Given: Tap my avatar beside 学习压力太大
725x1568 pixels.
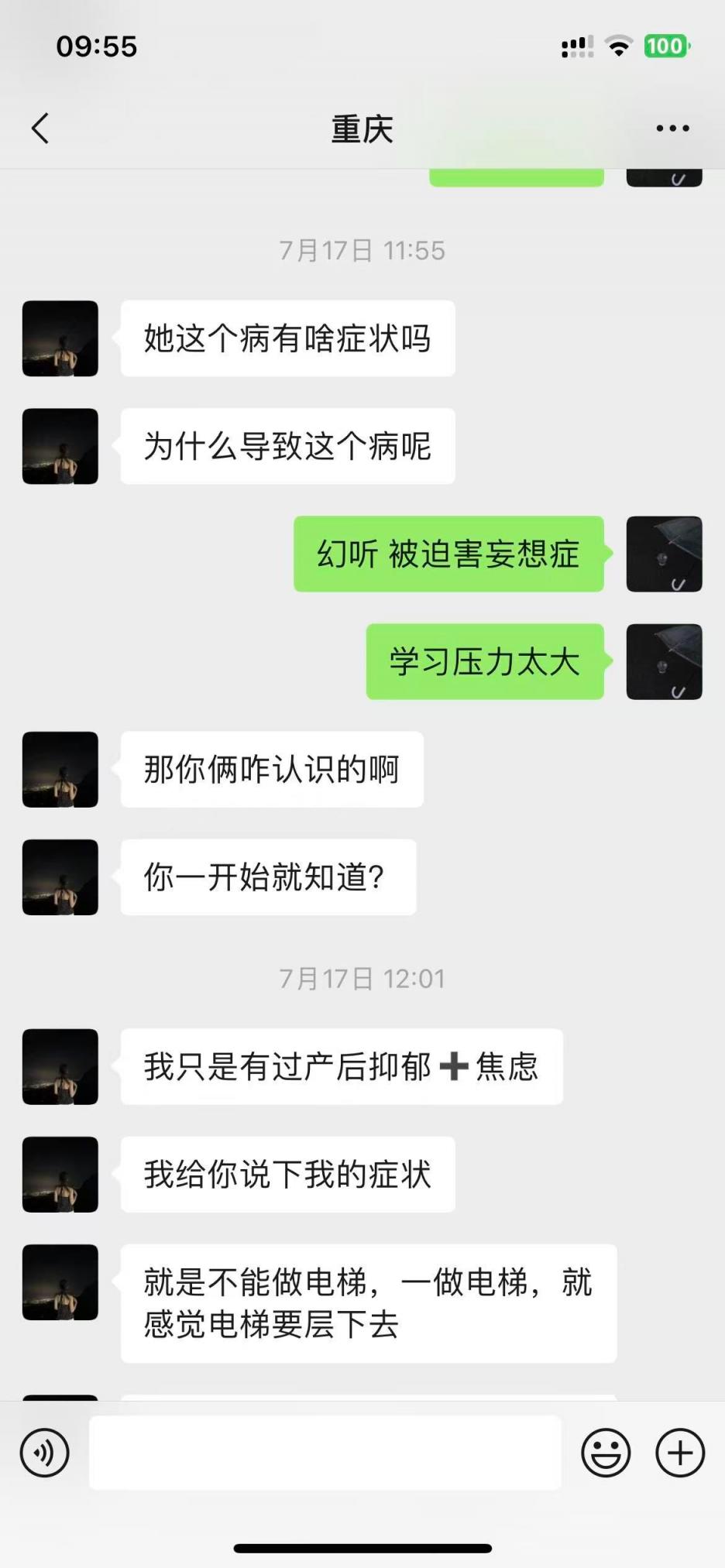Looking at the screenshot, I should point(664,662).
